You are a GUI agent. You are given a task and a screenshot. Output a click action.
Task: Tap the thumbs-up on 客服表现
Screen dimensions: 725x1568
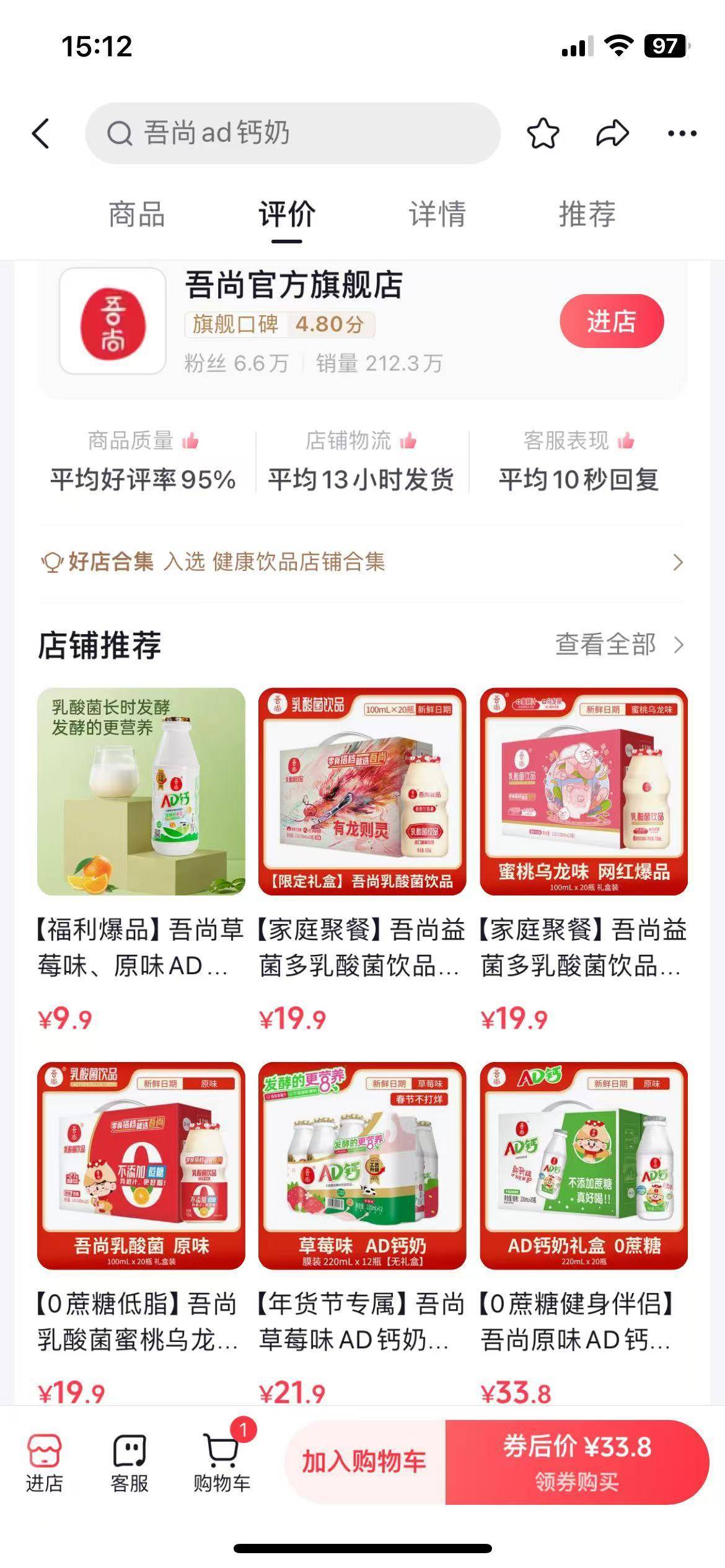626,442
